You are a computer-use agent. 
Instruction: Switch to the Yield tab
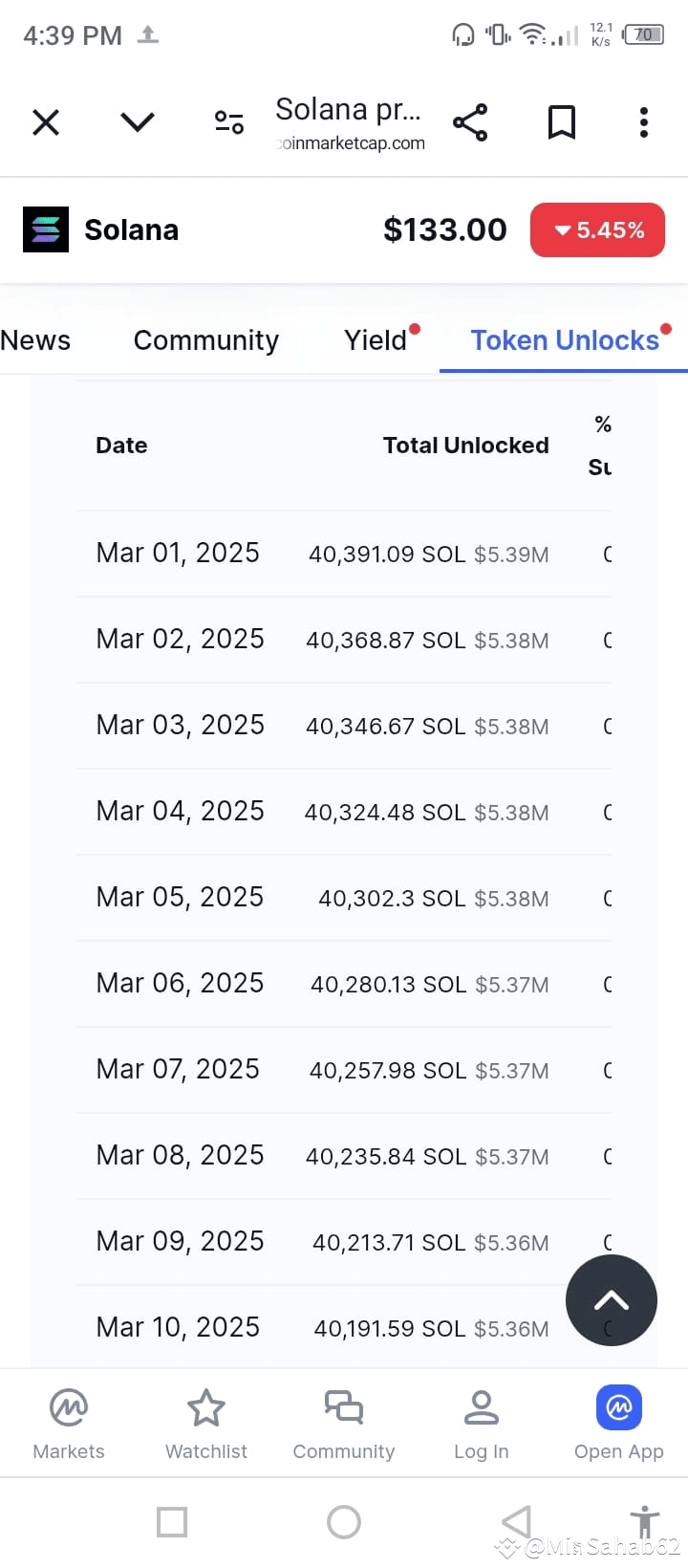point(377,340)
